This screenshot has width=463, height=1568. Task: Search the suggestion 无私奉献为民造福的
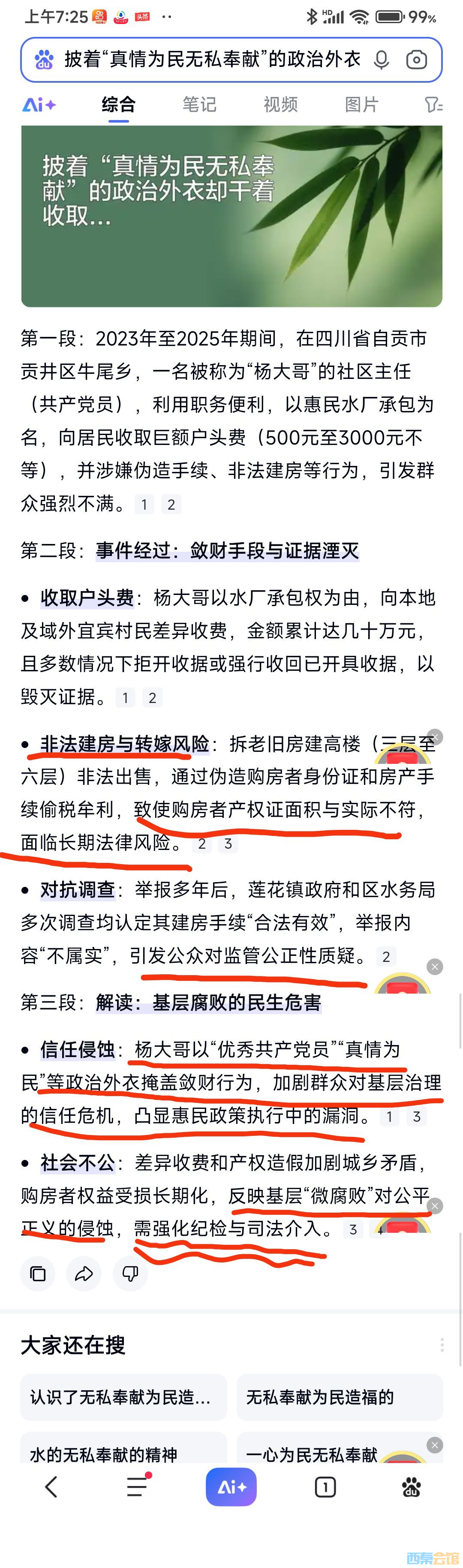tap(340, 1397)
